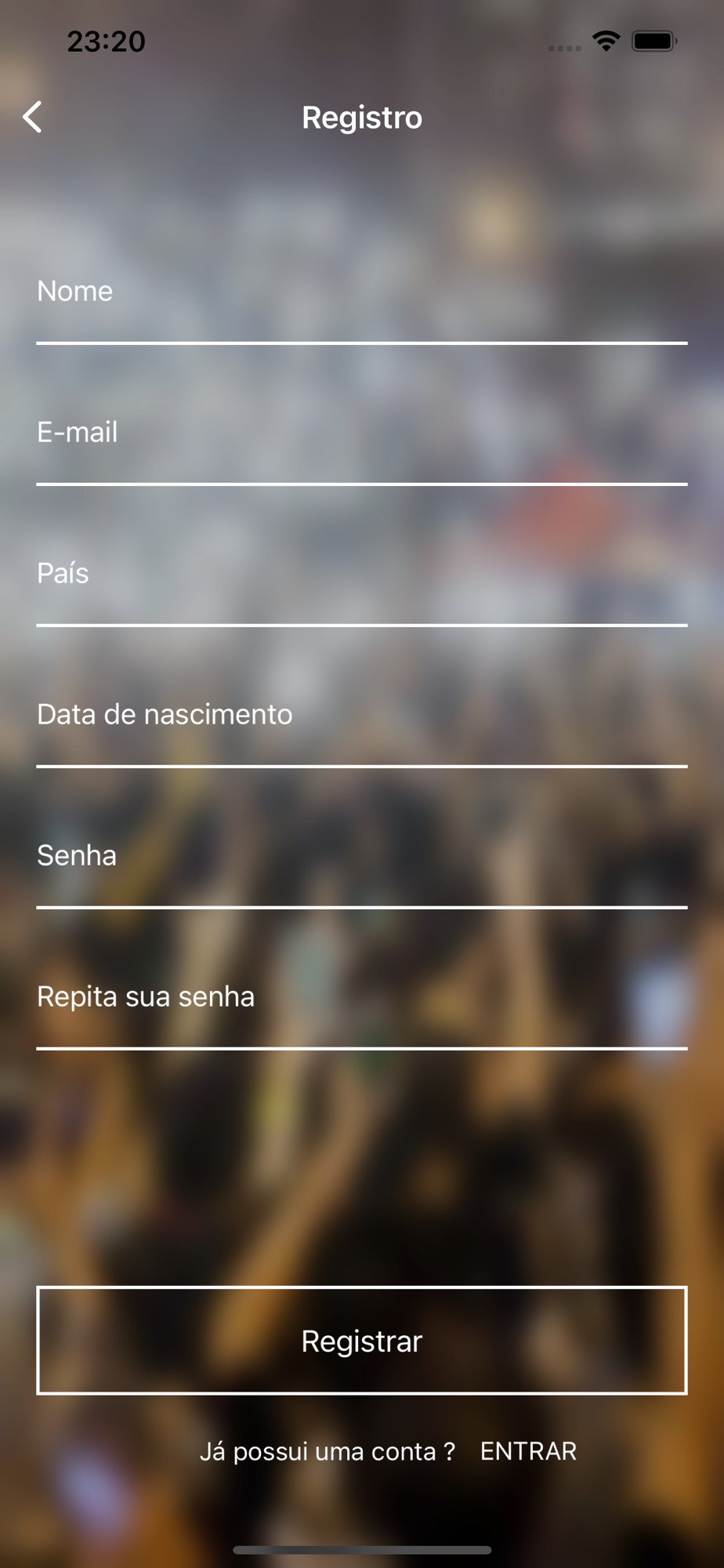Image resolution: width=724 pixels, height=1568 pixels.
Task: Go back using the top-left arrow
Action: click(32, 118)
